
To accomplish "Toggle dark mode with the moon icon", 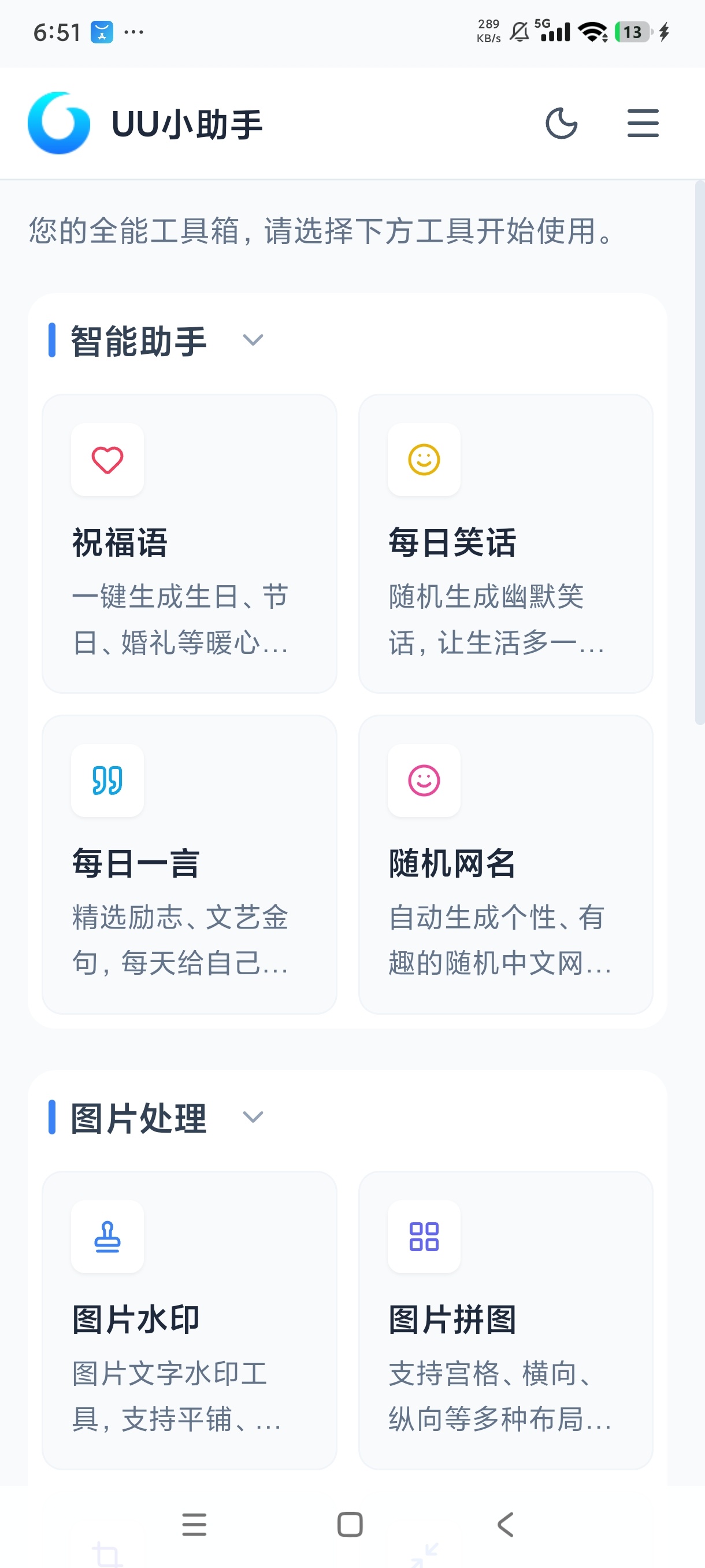I will tap(562, 123).
